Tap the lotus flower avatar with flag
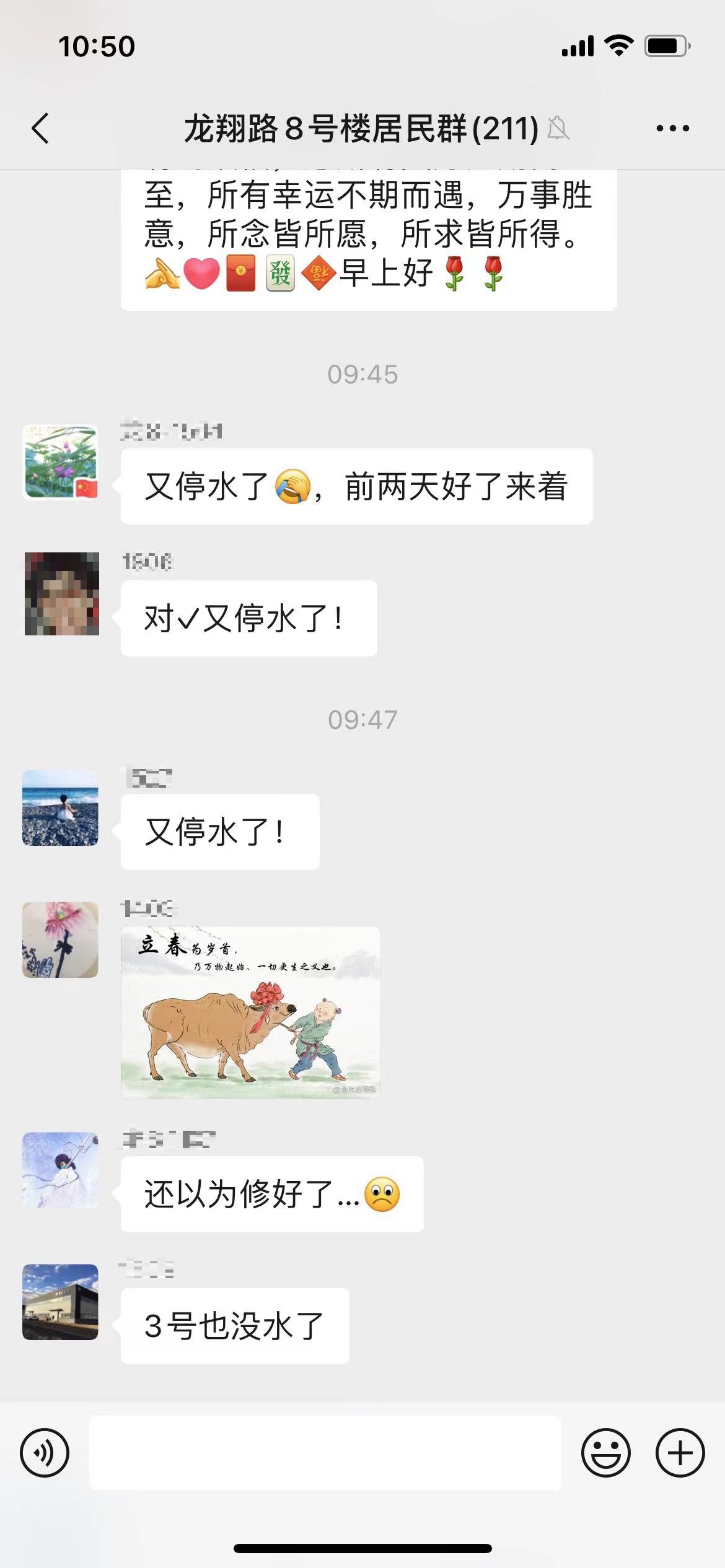Viewport: 725px width, 1568px height. (60, 462)
